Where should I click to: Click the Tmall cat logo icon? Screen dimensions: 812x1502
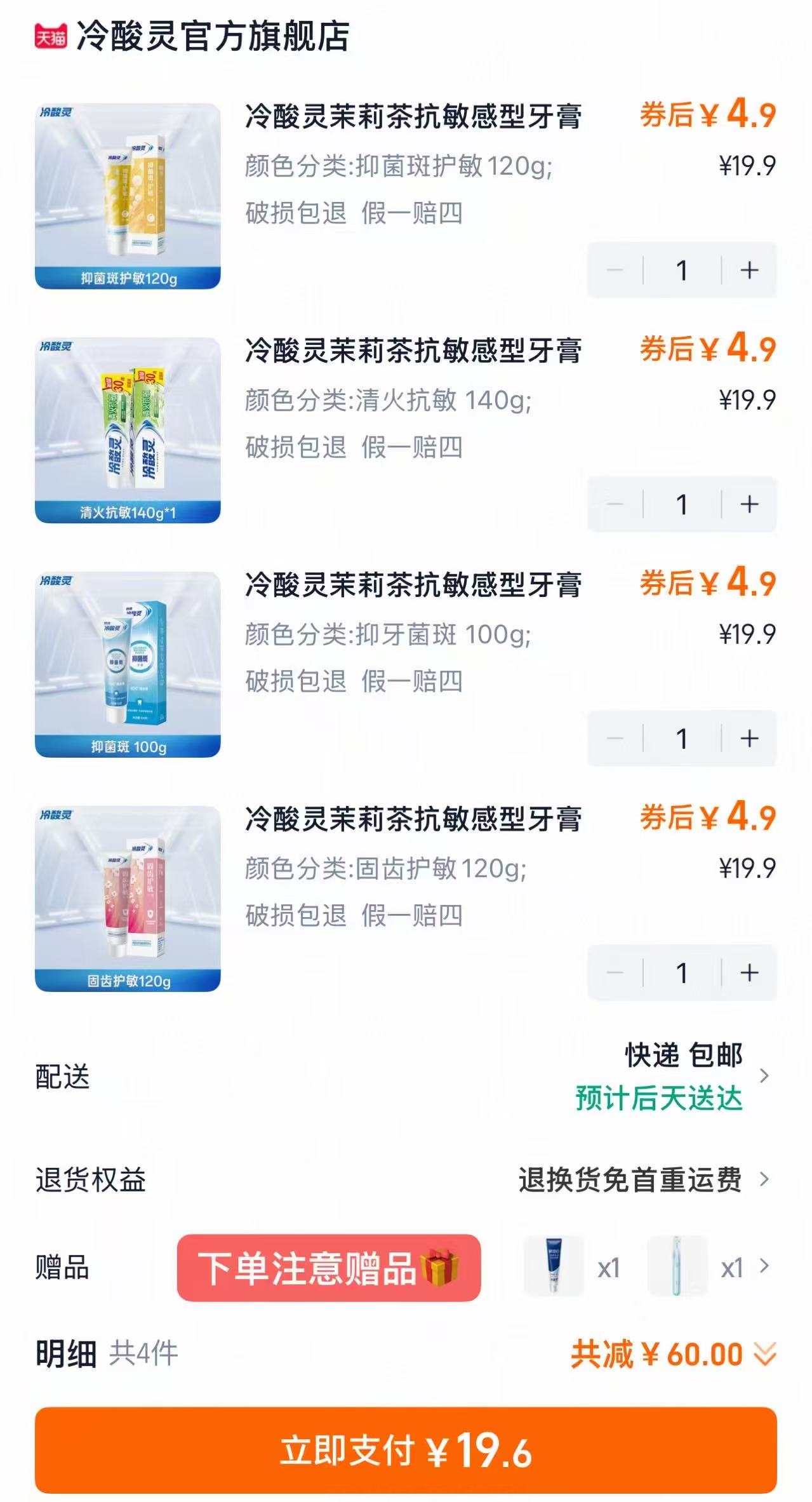[x=50, y=36]
